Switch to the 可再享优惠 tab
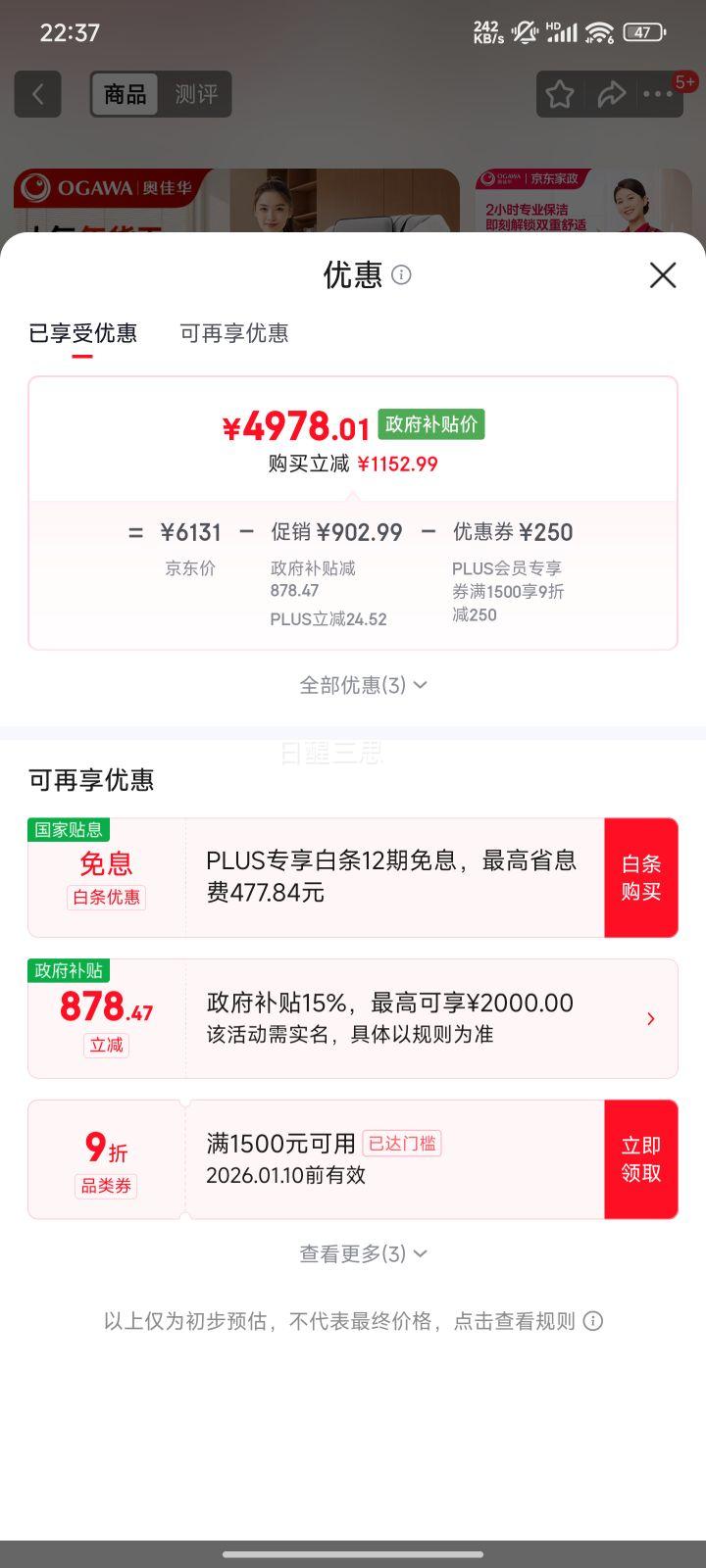The width and height of the screenshot is (706, 1568). pos(232,334)
